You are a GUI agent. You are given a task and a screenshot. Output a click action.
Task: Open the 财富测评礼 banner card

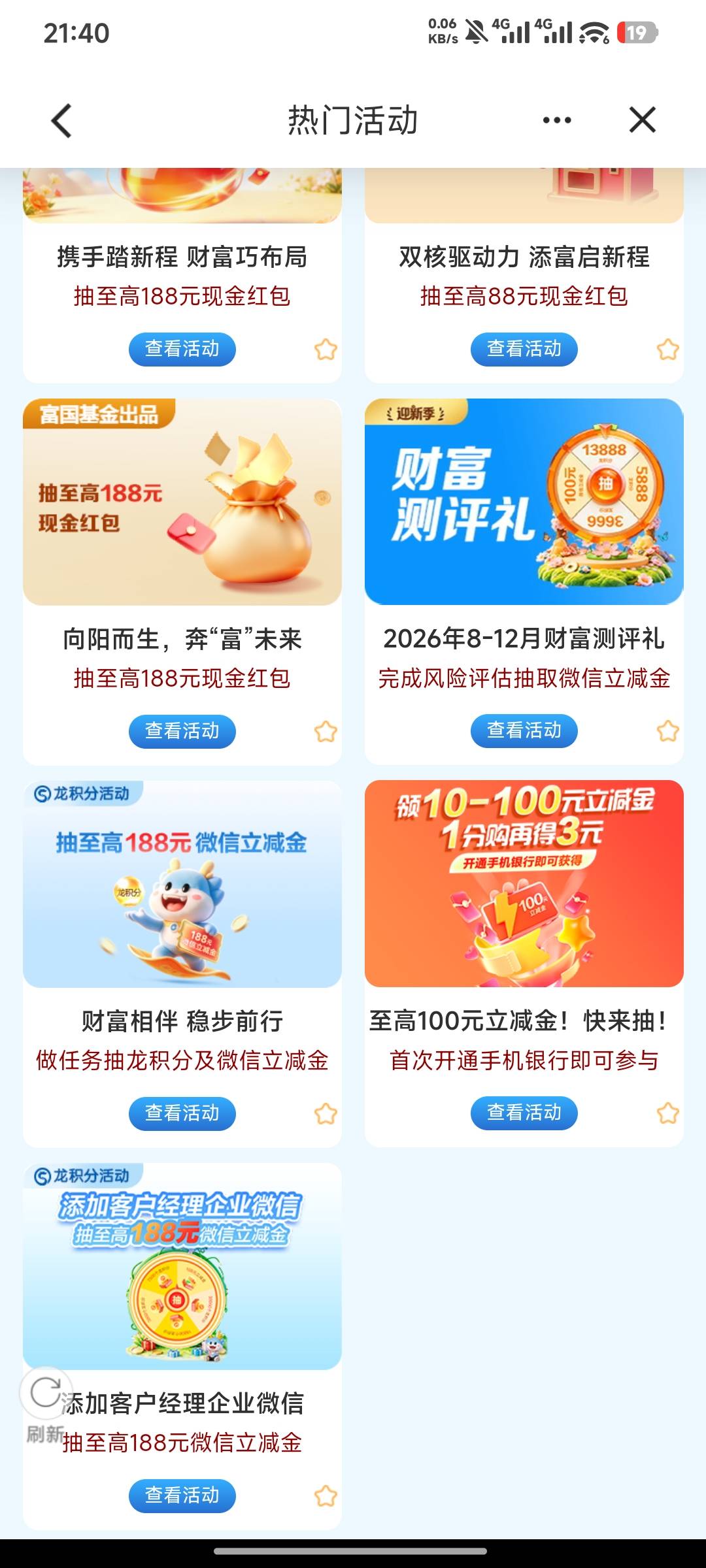coord(524,502)
